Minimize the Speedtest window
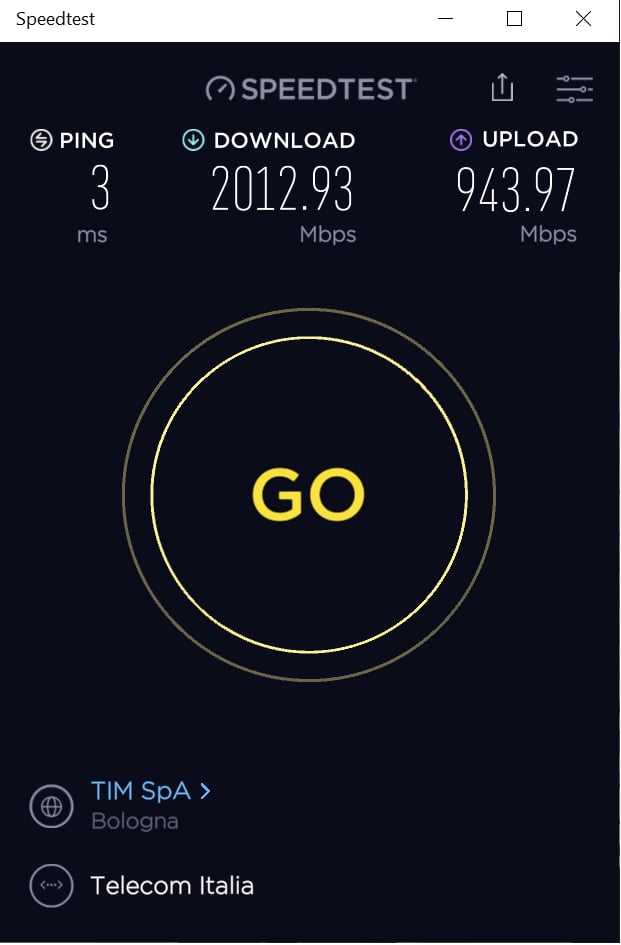Image resolution: width=621 pixels, height=945 pixels. tap(447, 19)
